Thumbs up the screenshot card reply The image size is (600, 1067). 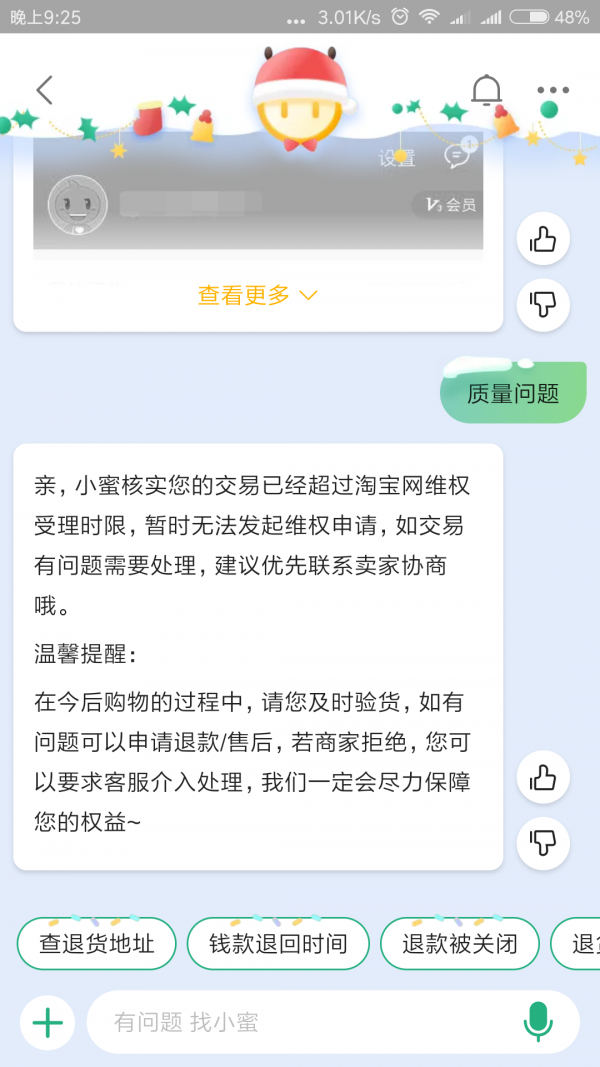543,239
